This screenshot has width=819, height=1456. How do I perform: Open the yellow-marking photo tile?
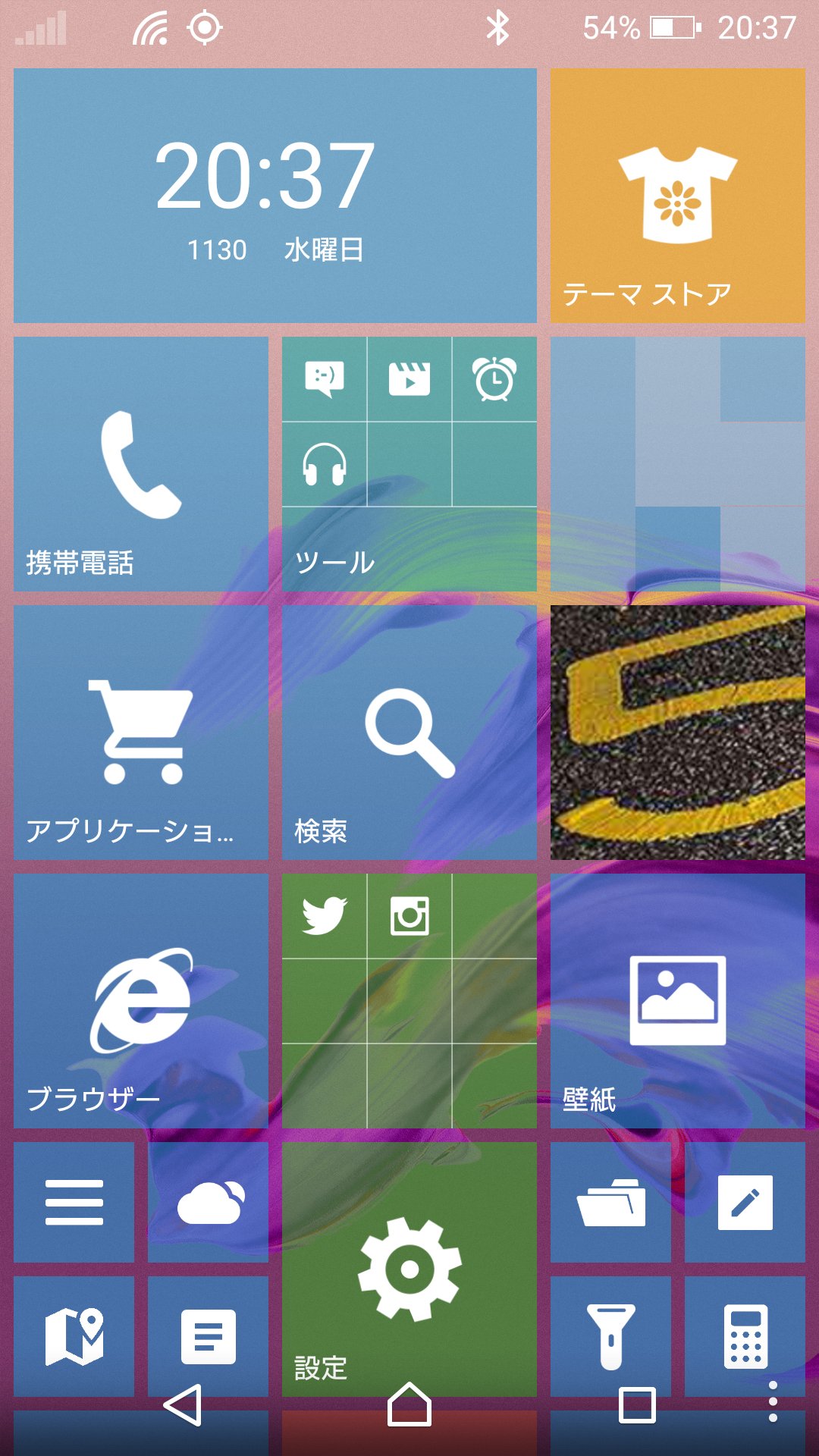pyautogui.click(x=678, y=733)
